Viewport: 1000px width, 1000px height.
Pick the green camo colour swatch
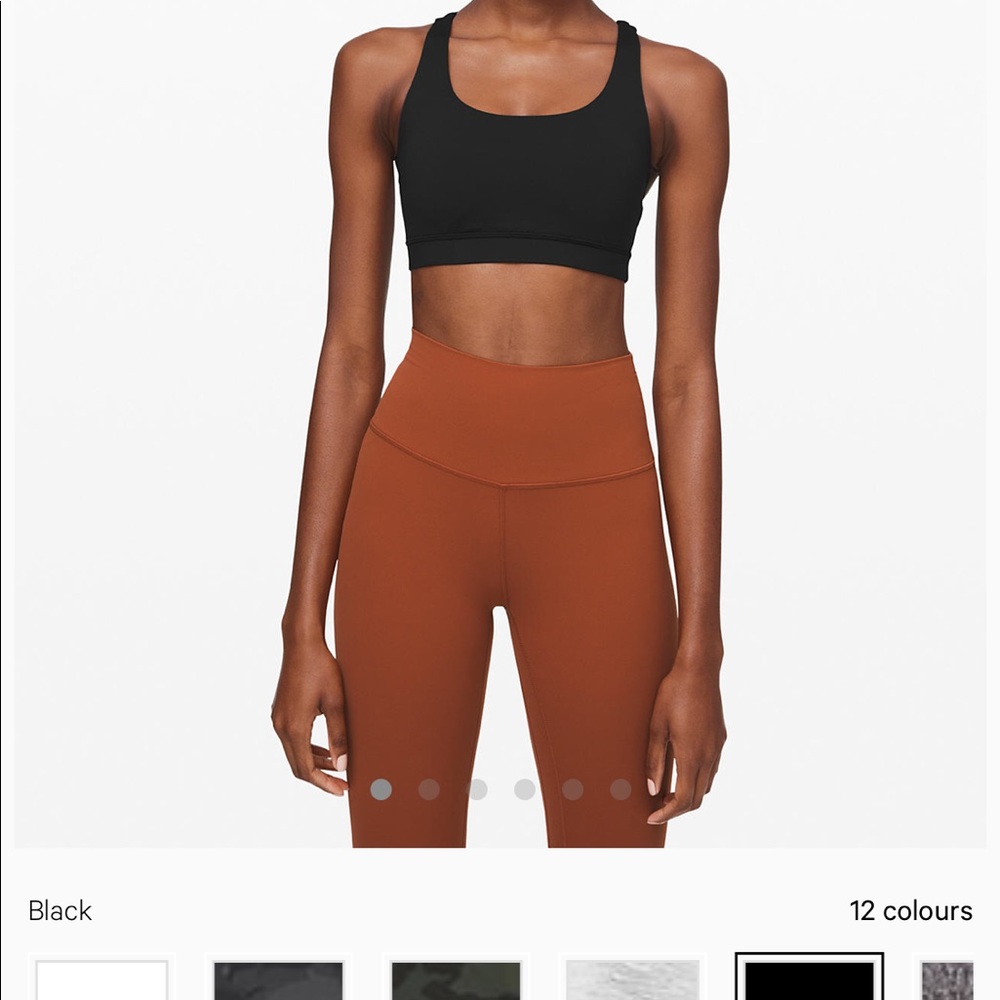tap(456, 980)
